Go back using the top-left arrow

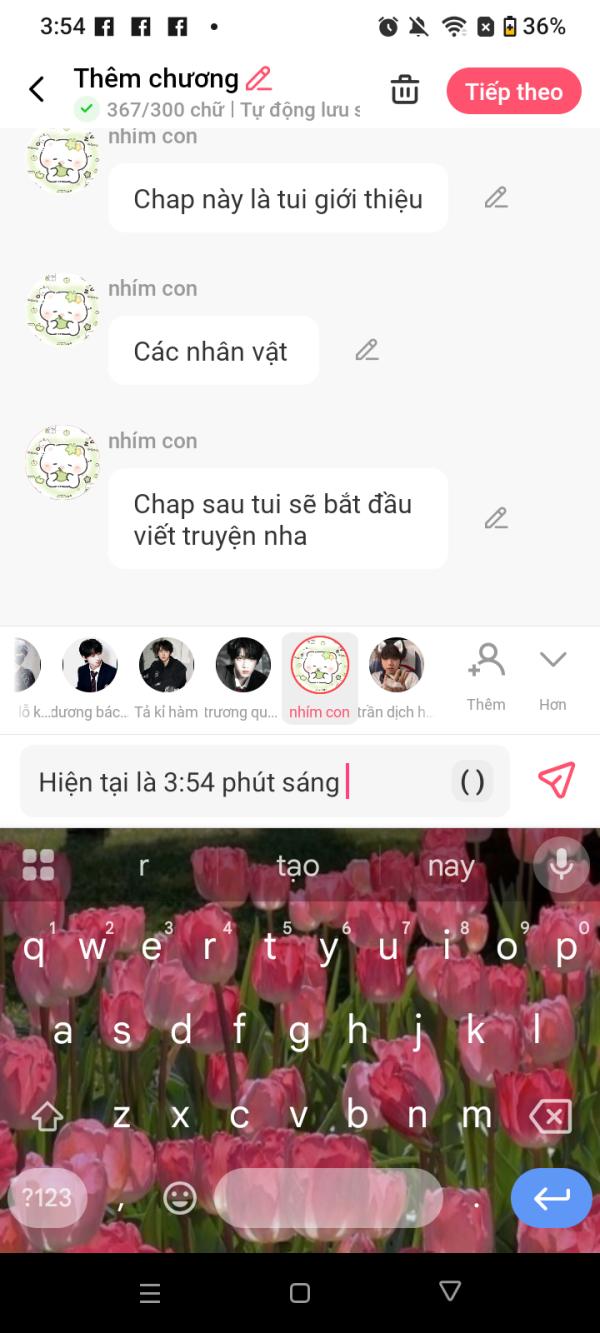click(x=37, y=90)
